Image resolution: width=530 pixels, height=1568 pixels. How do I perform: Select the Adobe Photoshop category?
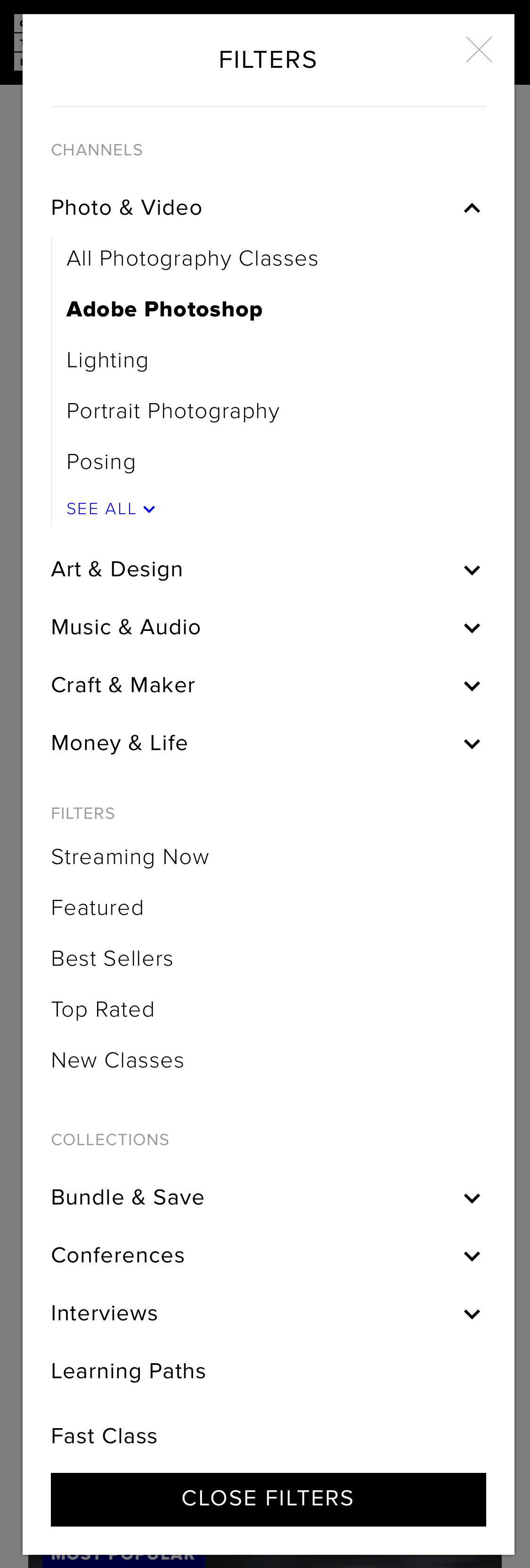164,309
